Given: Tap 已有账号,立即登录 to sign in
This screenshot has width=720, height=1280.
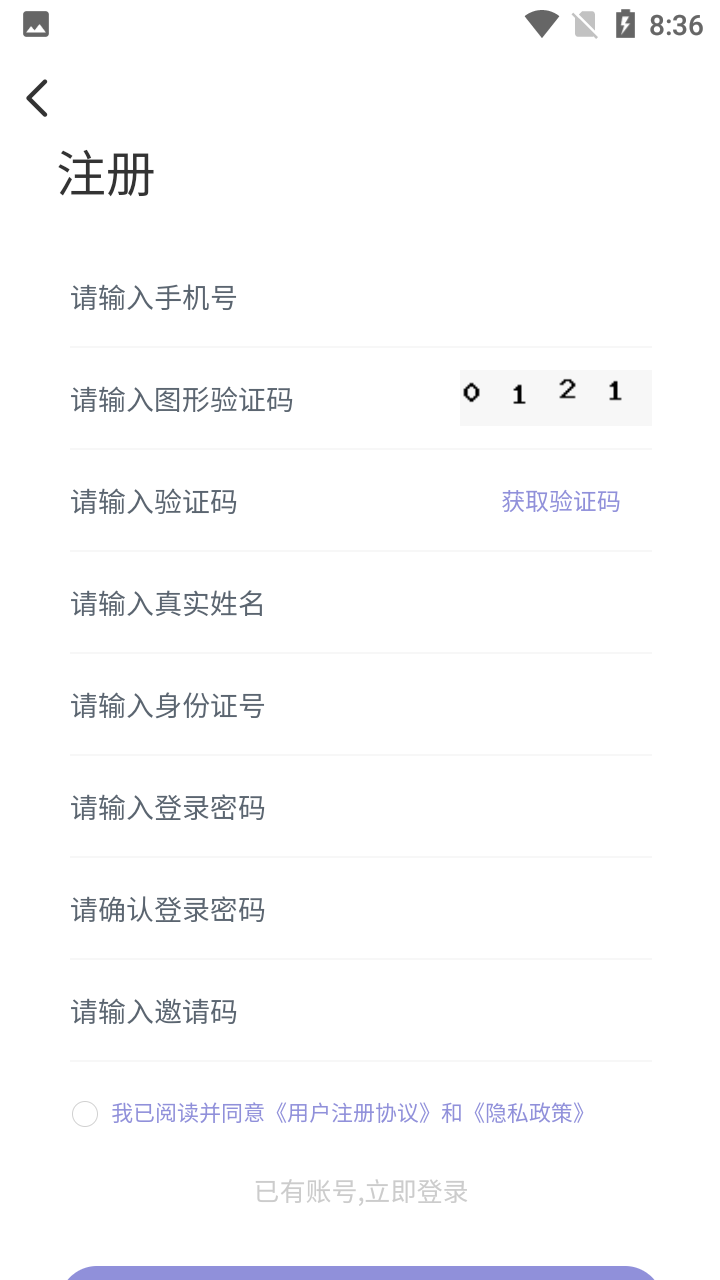Looking at the screenshot, I should (x=361, y=1192).
